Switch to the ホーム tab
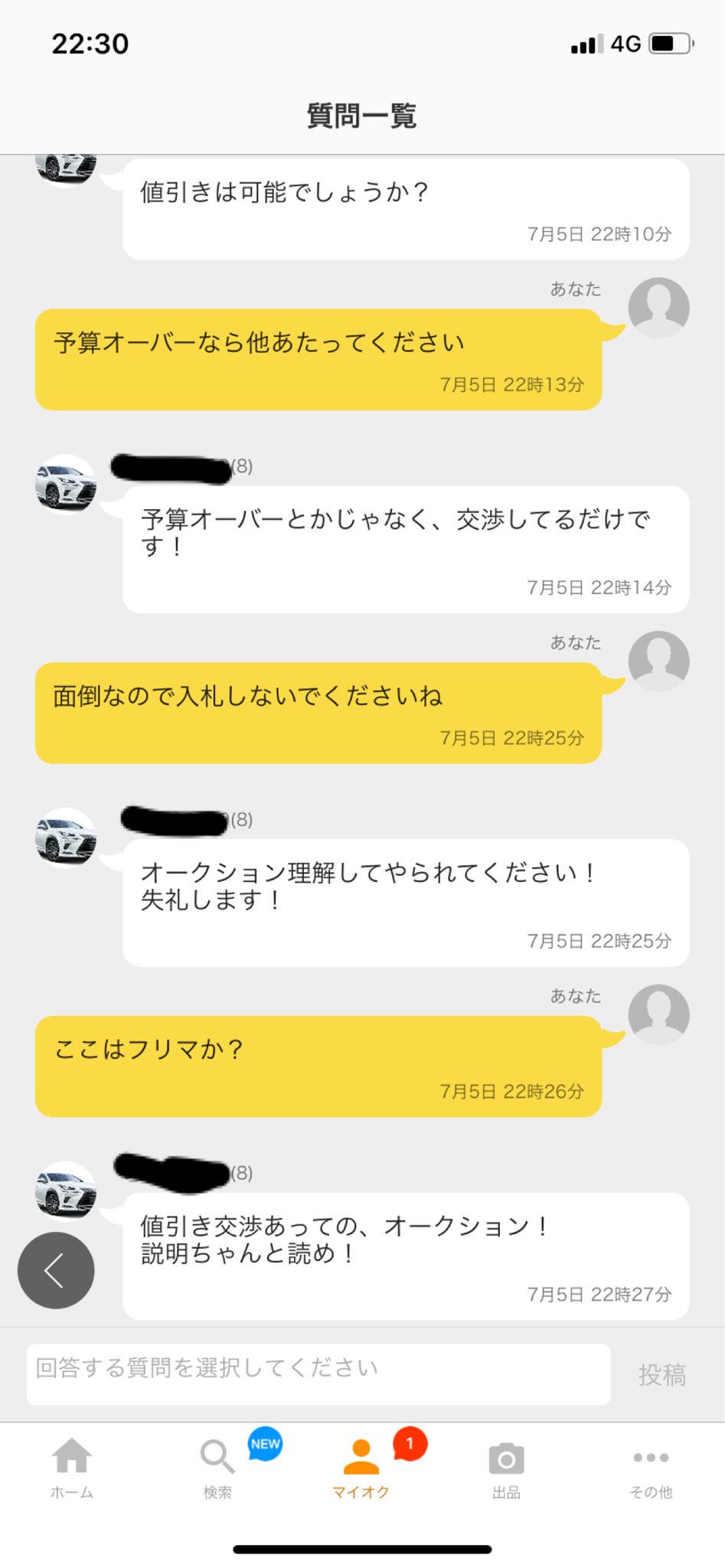The height and width of the screenshot is (1568, 725). 72,1468
